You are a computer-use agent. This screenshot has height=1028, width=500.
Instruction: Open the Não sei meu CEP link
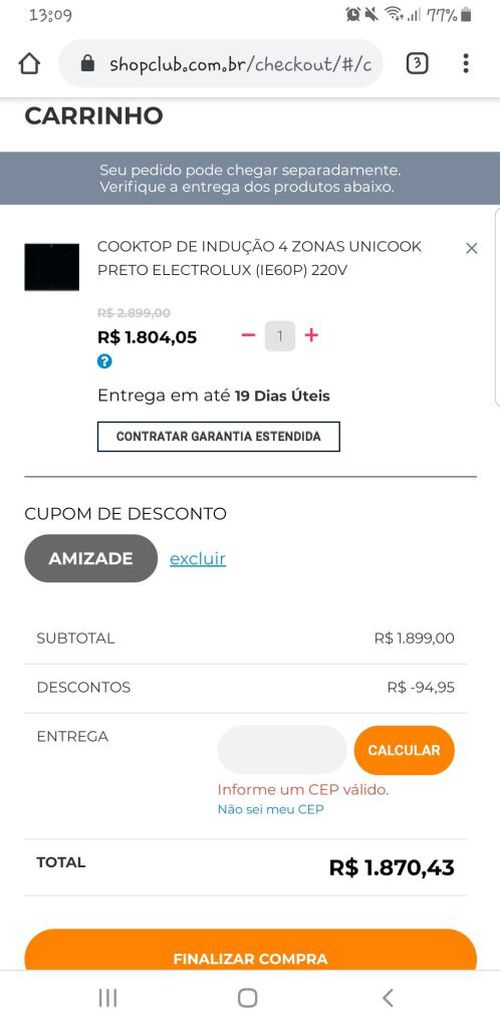click(271, 809)
